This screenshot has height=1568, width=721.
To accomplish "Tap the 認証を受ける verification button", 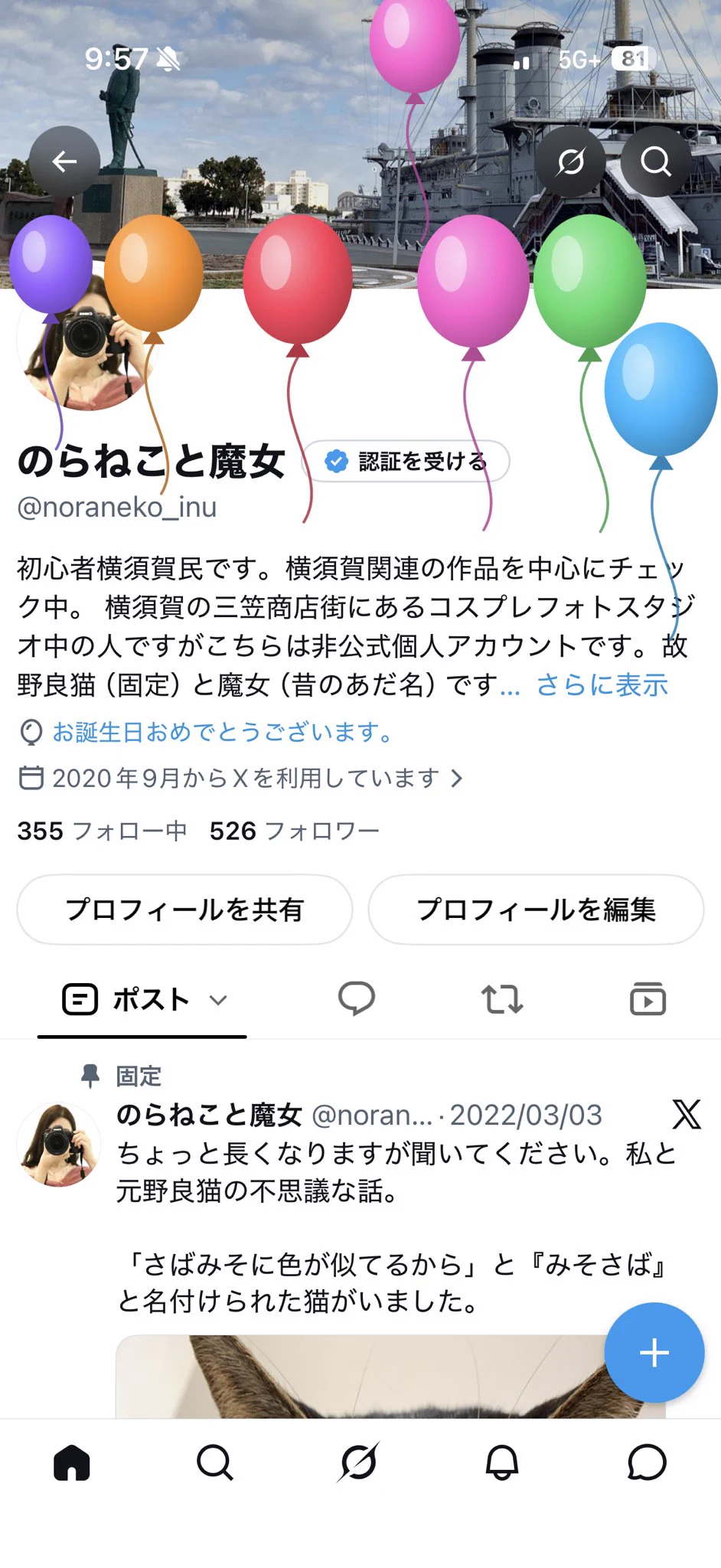I will pos(406,461).
